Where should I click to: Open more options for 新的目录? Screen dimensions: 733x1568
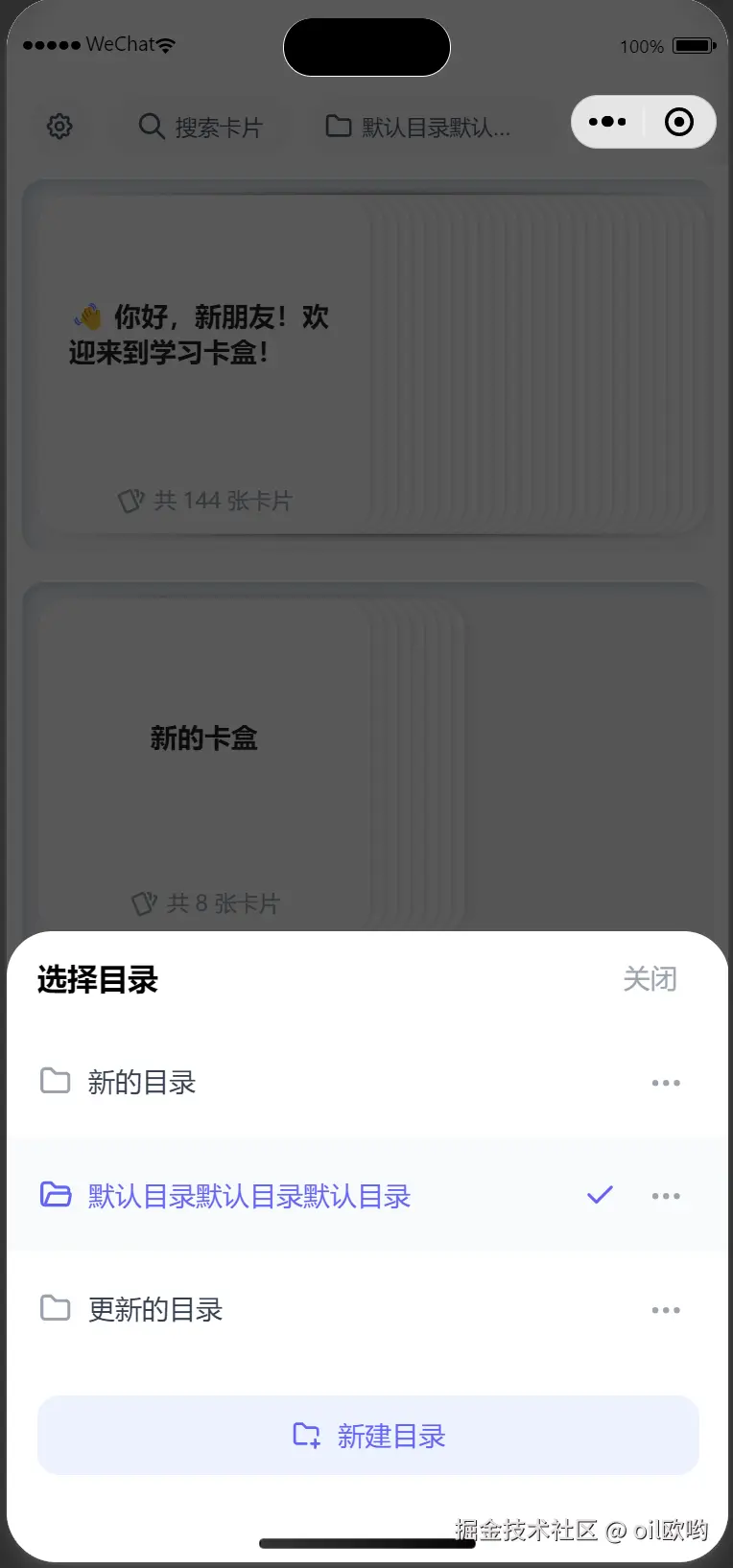pyautogui.click(x=665, y=1083)
